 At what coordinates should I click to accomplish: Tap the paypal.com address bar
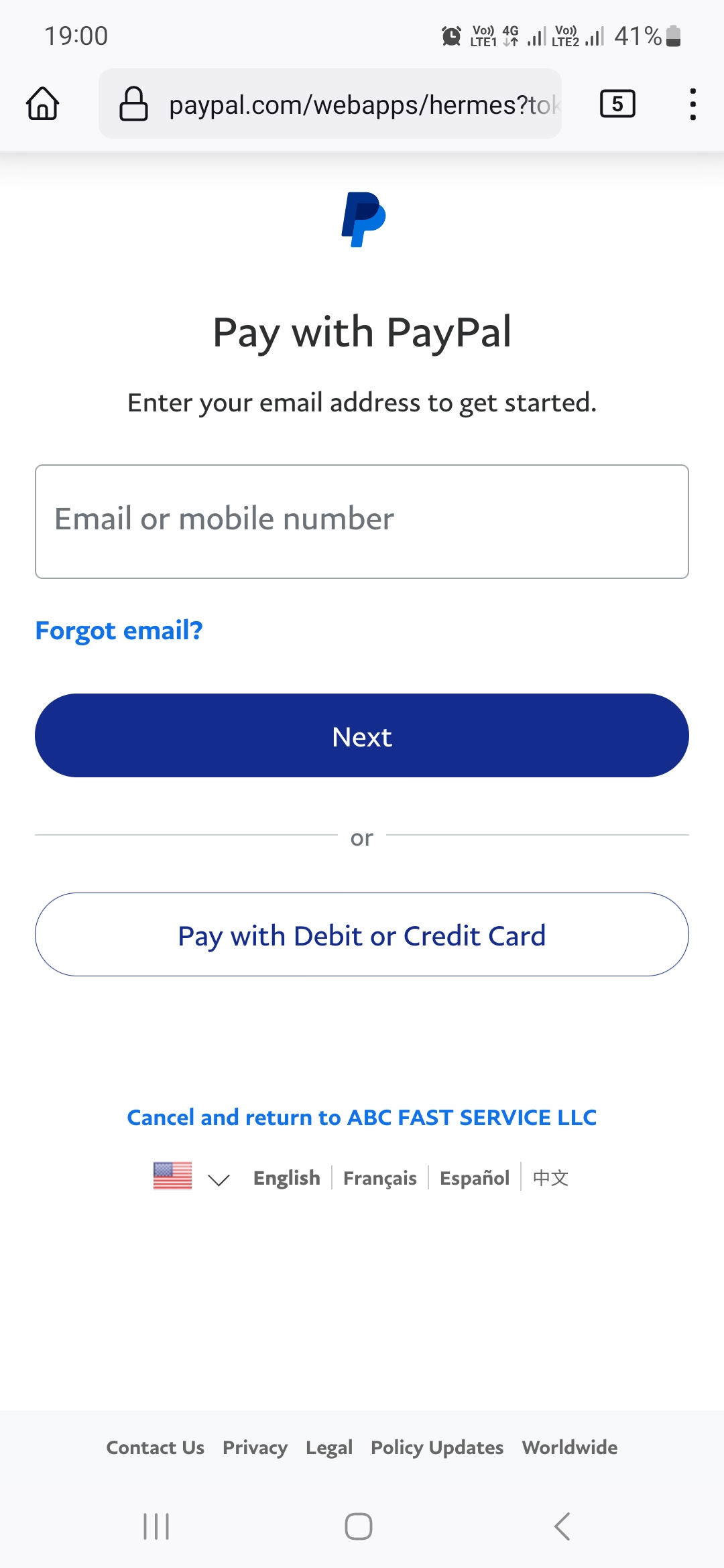pos(330,104)
